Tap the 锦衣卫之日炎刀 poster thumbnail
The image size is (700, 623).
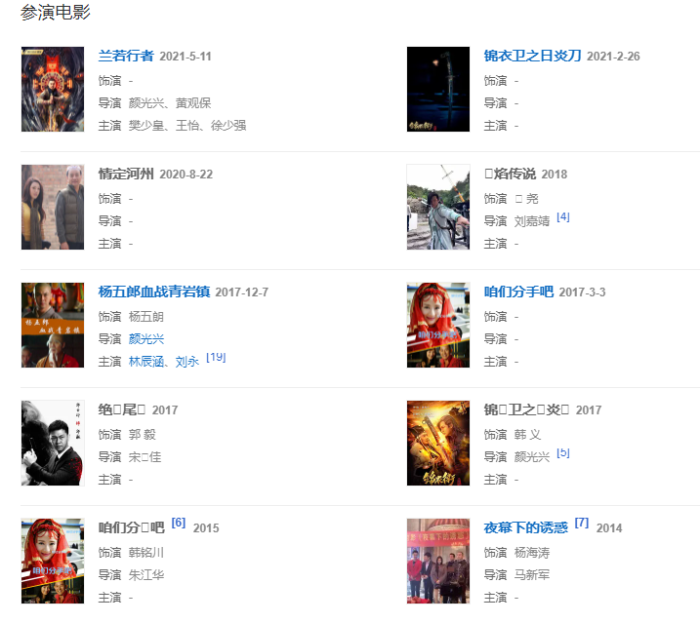(438, 89)
